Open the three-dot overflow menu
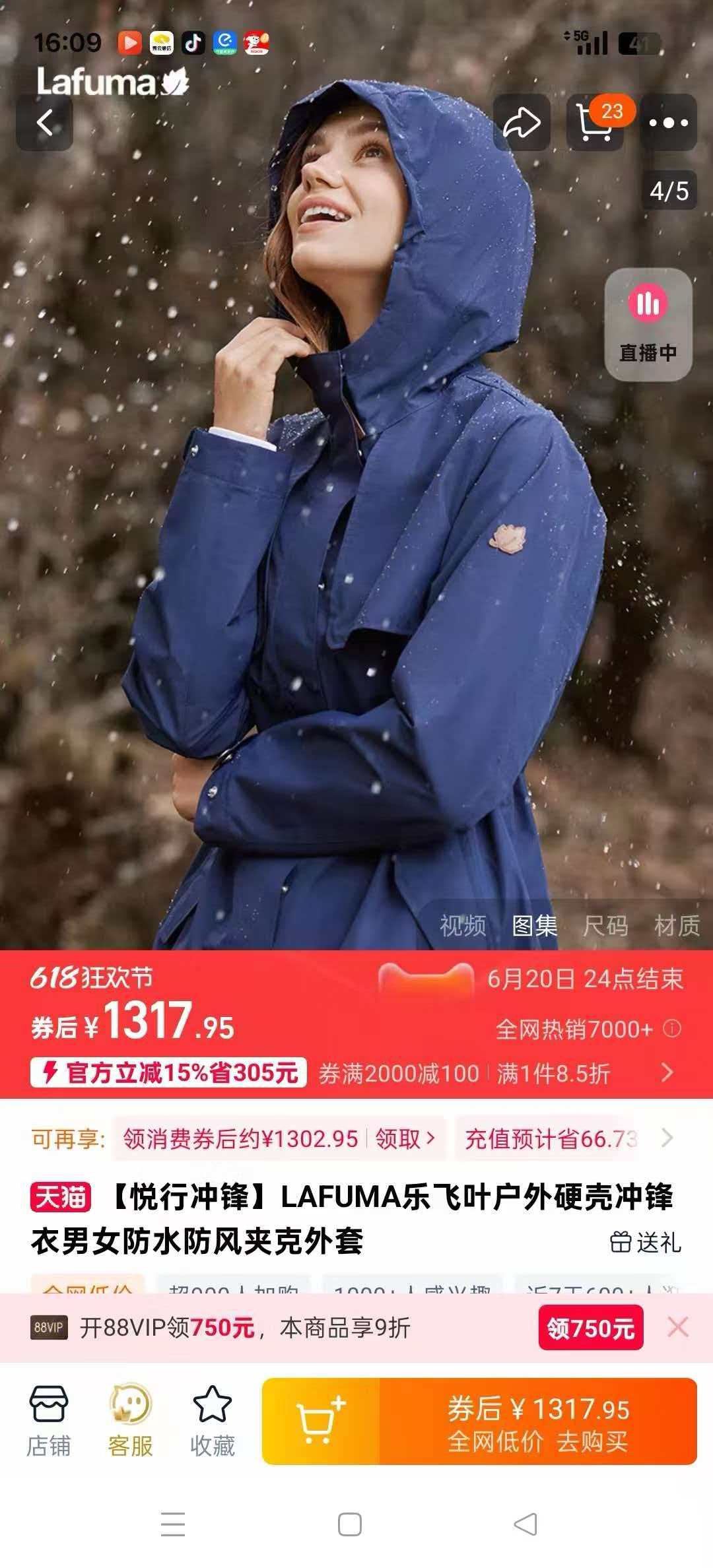Screen dimensions: 713x1568 point(668,123)
